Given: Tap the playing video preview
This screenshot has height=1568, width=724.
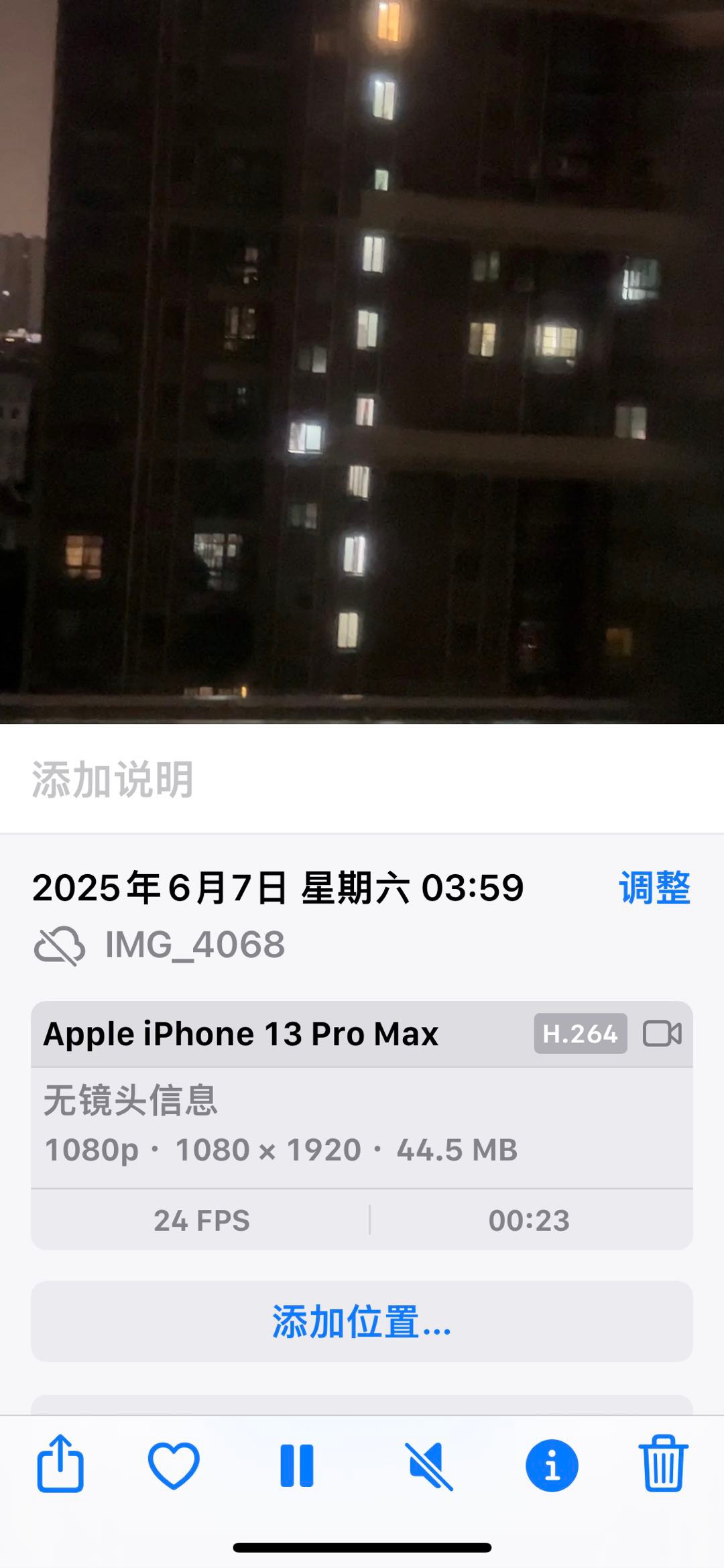Looking at the screenshot, I should pos(362,362).
